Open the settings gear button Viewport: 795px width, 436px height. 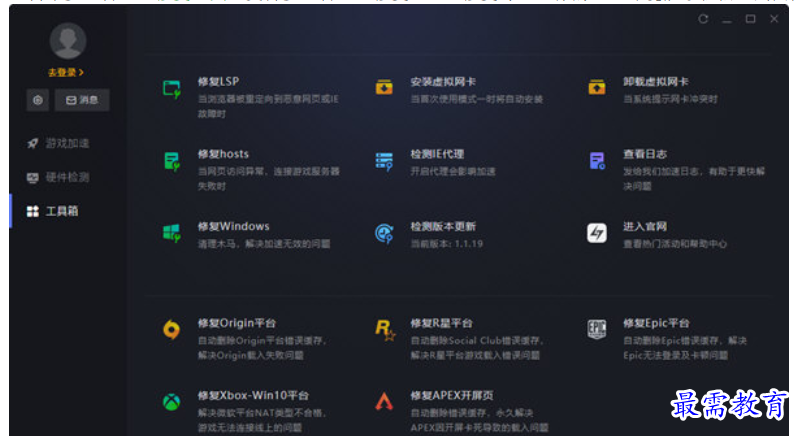pos(37,100)
